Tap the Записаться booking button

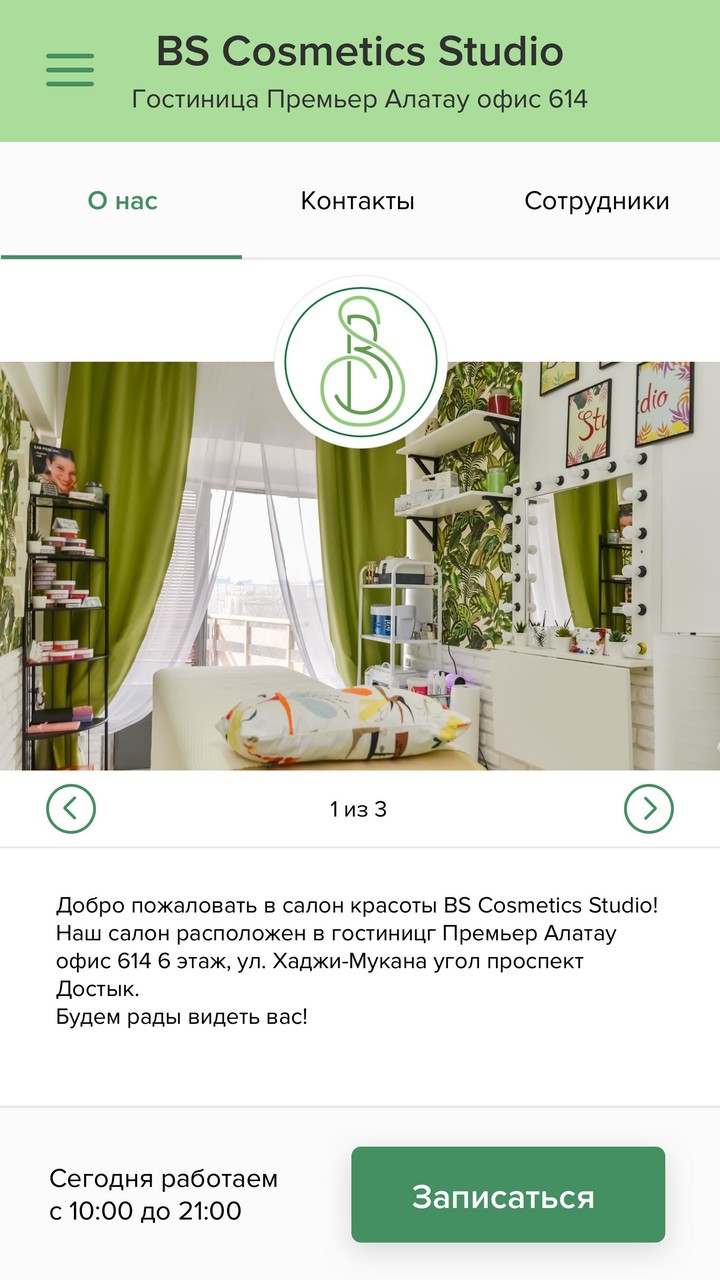pos(508,1195)
